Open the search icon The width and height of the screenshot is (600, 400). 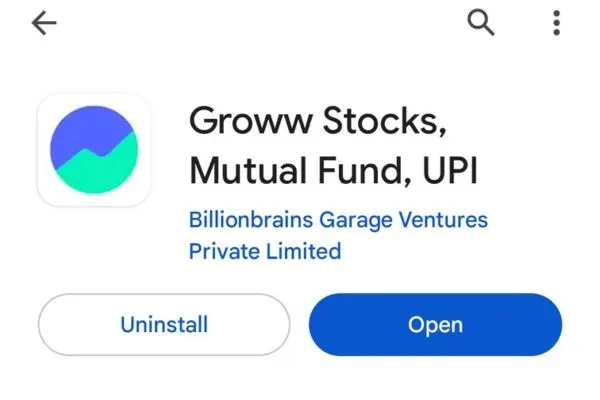click(482, 24)
